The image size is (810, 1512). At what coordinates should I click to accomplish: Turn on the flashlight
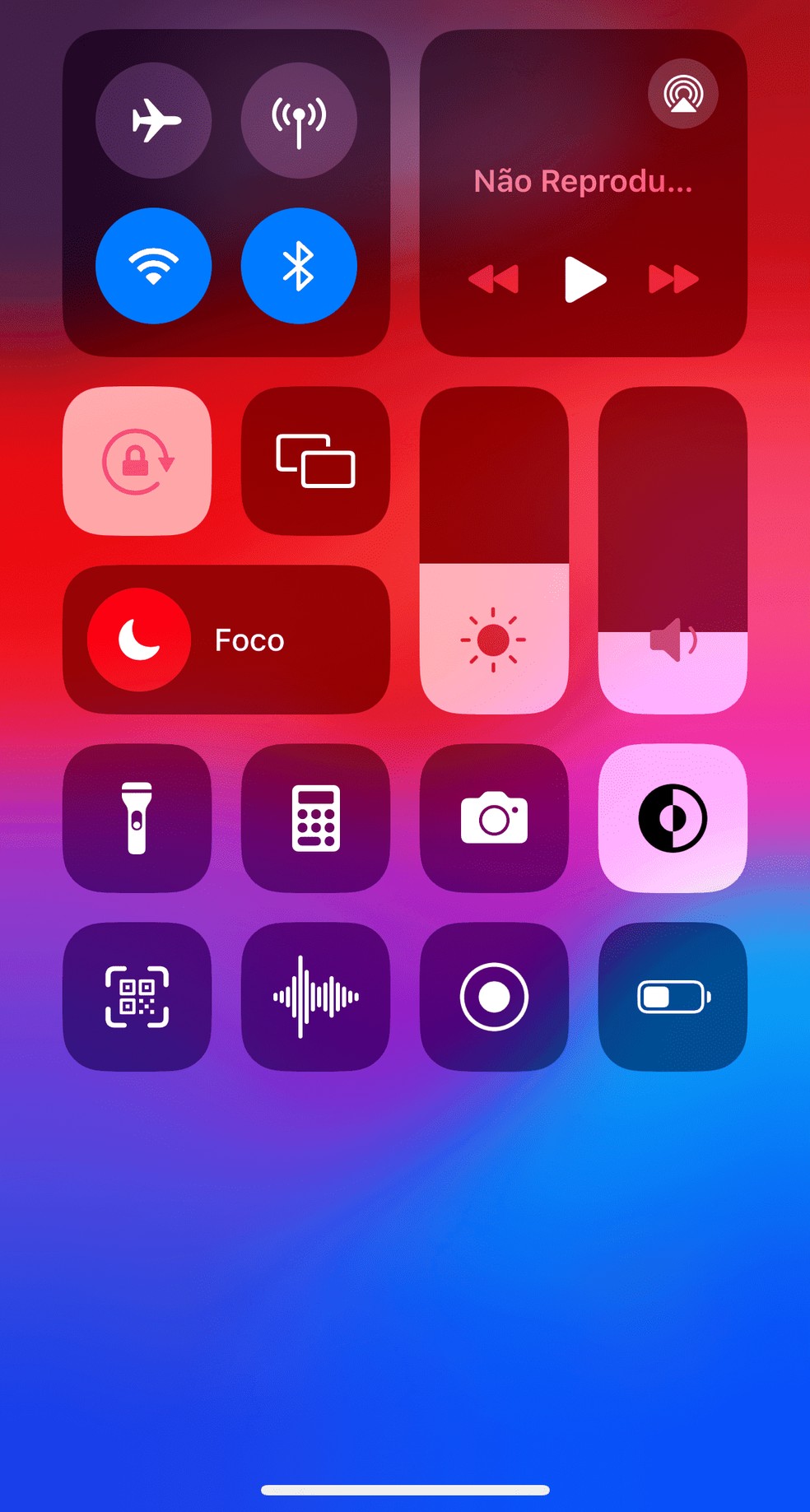[x=137, y=818]
